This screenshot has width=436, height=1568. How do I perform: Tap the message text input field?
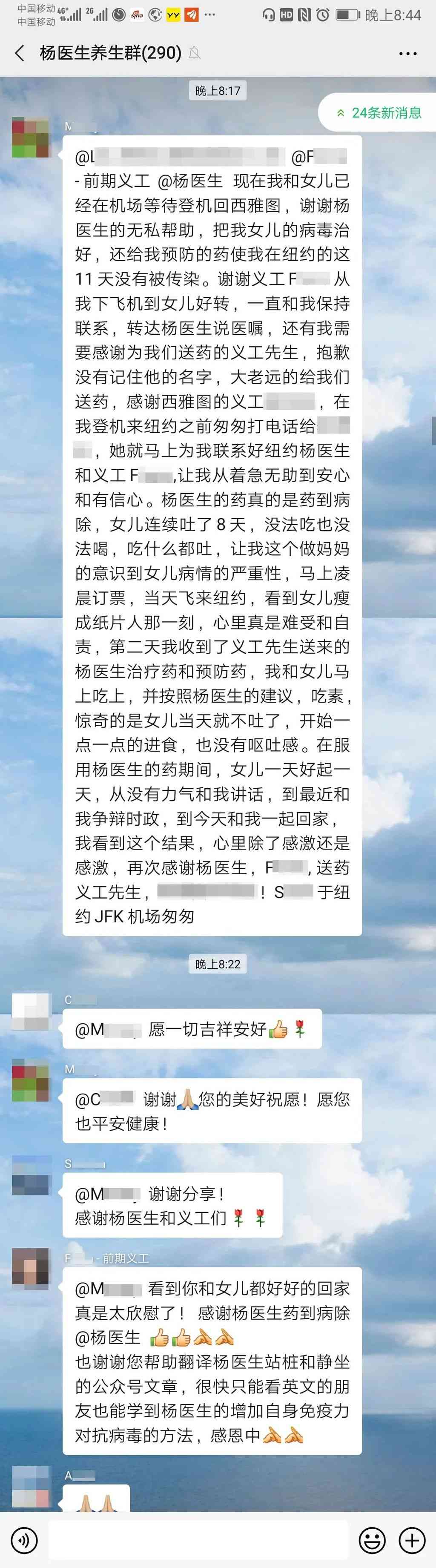(x=198, y=1541)
